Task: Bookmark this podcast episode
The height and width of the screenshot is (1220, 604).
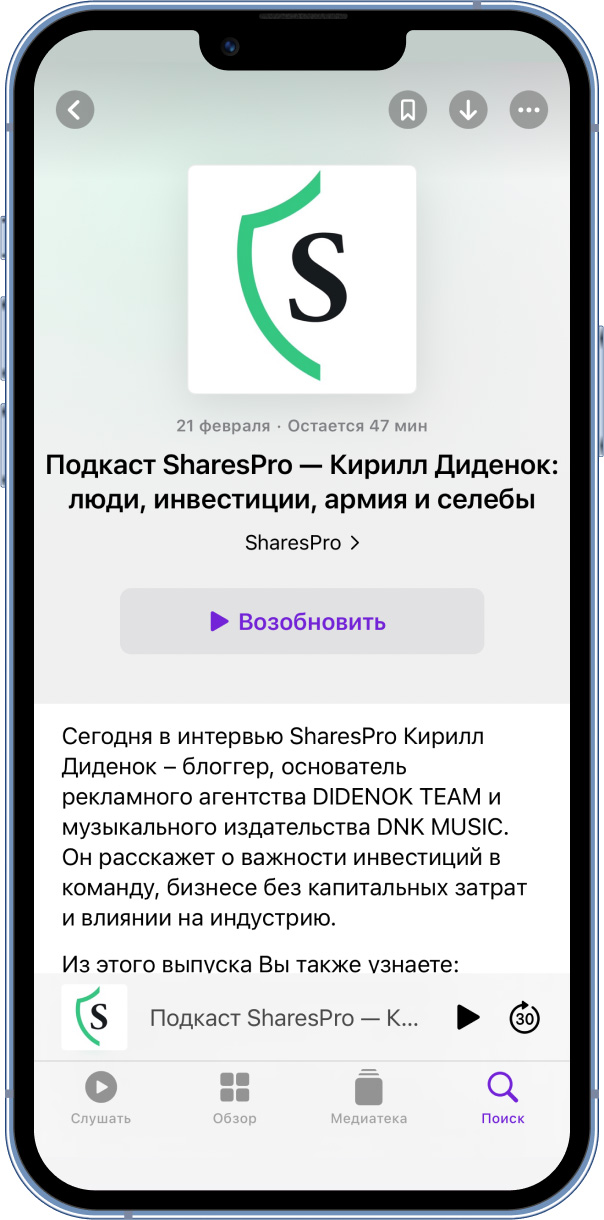Action: [407, 110]
